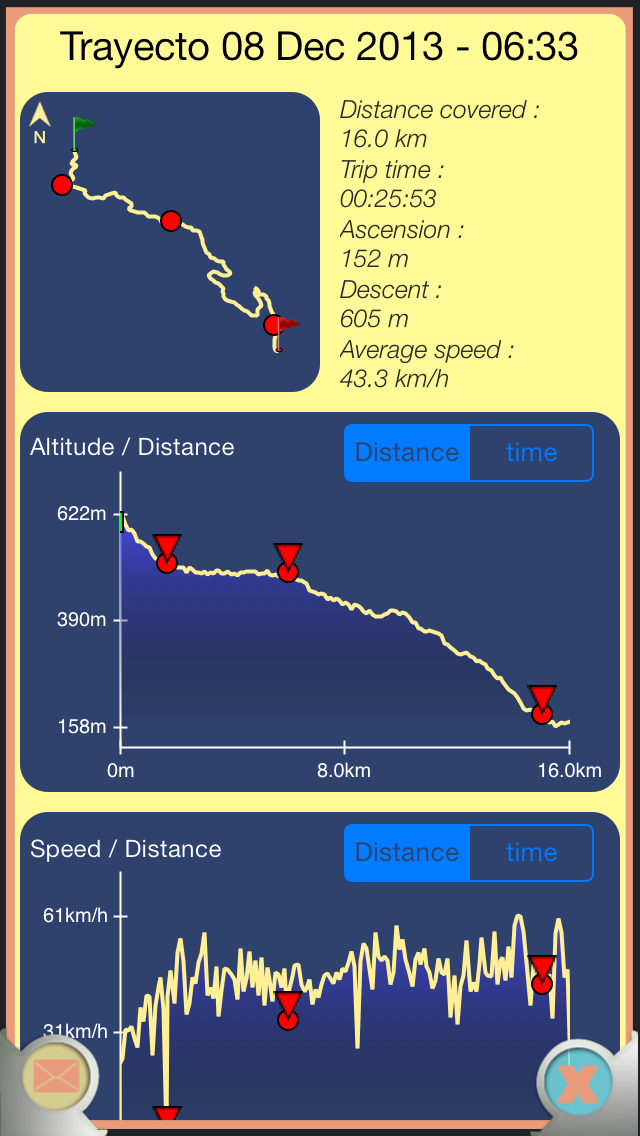Switch the Speed chart to time
The image size is (640, 1136).
tap(531, 853)
